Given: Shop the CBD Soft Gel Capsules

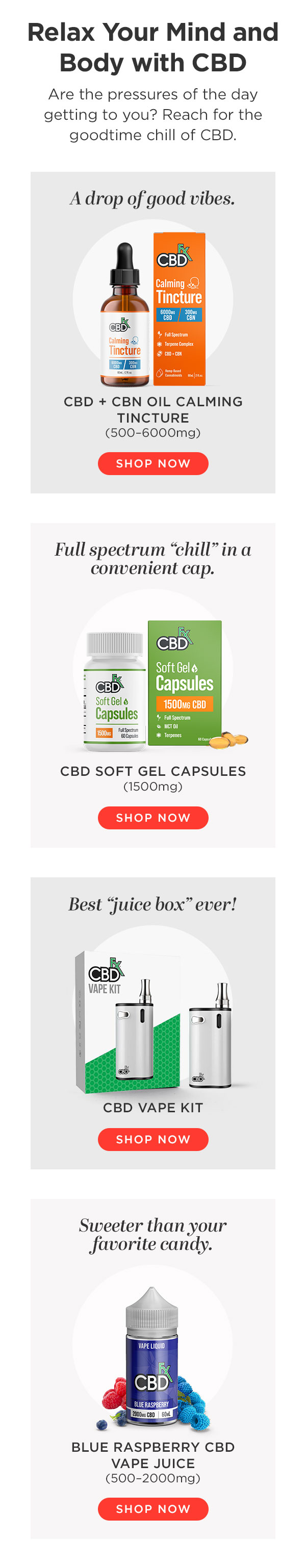Looking at the screenshot, I should 153,818.
